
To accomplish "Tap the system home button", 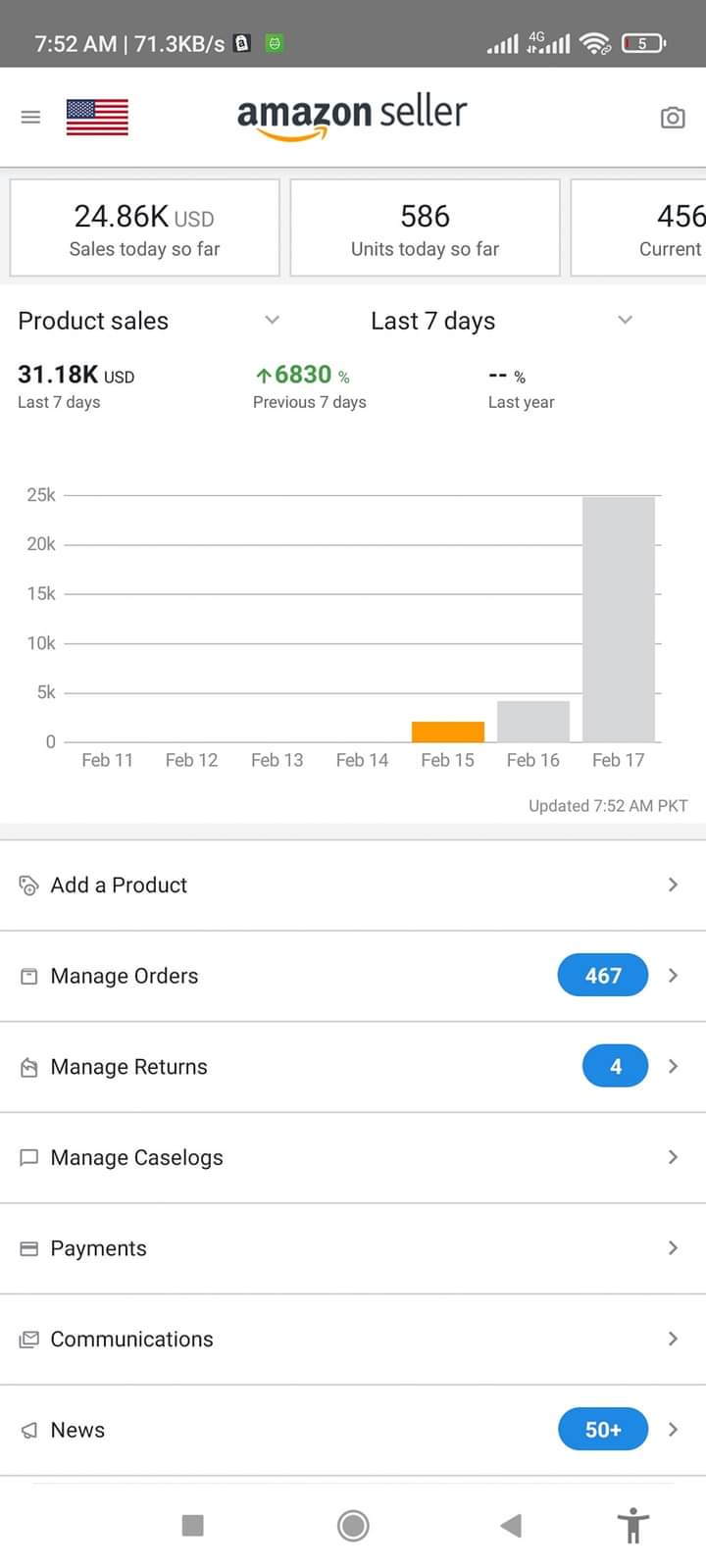I will (x=353, y=1525).
